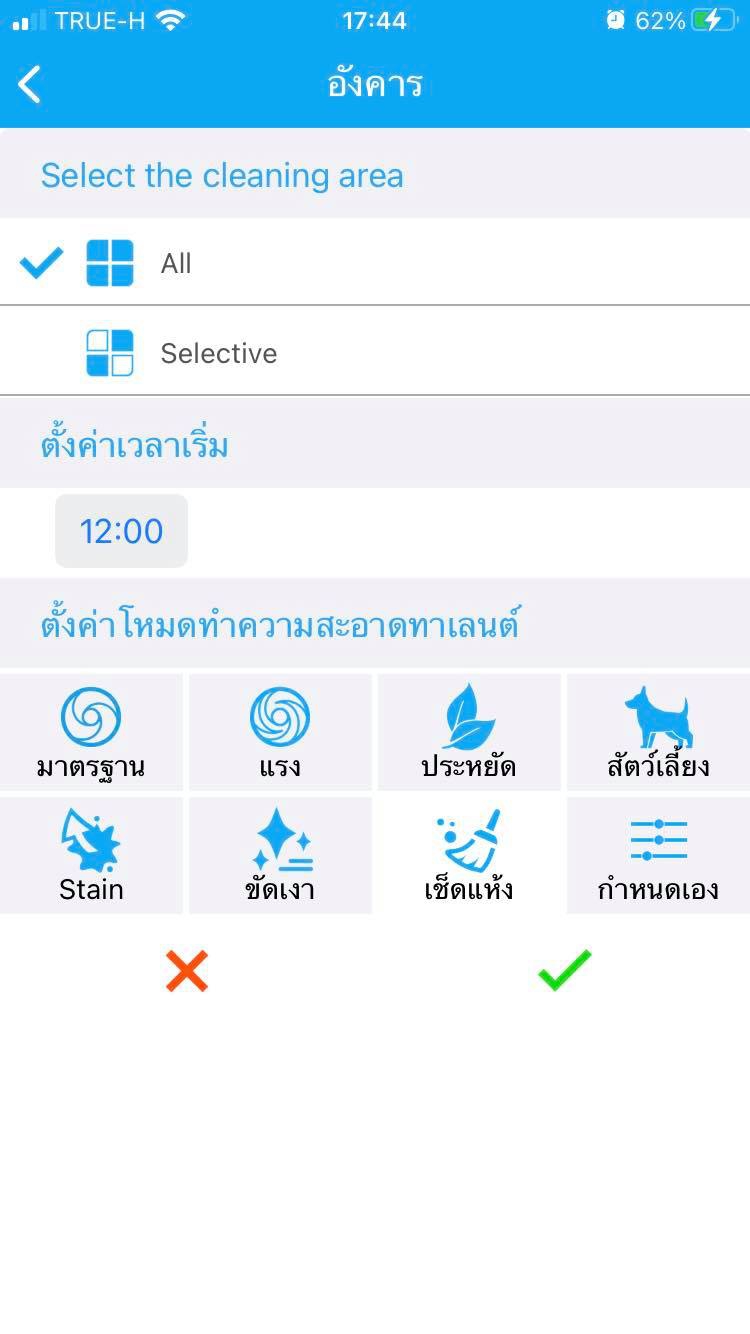Choose the Stain cleaning mode
Viewport: 750px width, 1334px height.
(x=91, y=855)
